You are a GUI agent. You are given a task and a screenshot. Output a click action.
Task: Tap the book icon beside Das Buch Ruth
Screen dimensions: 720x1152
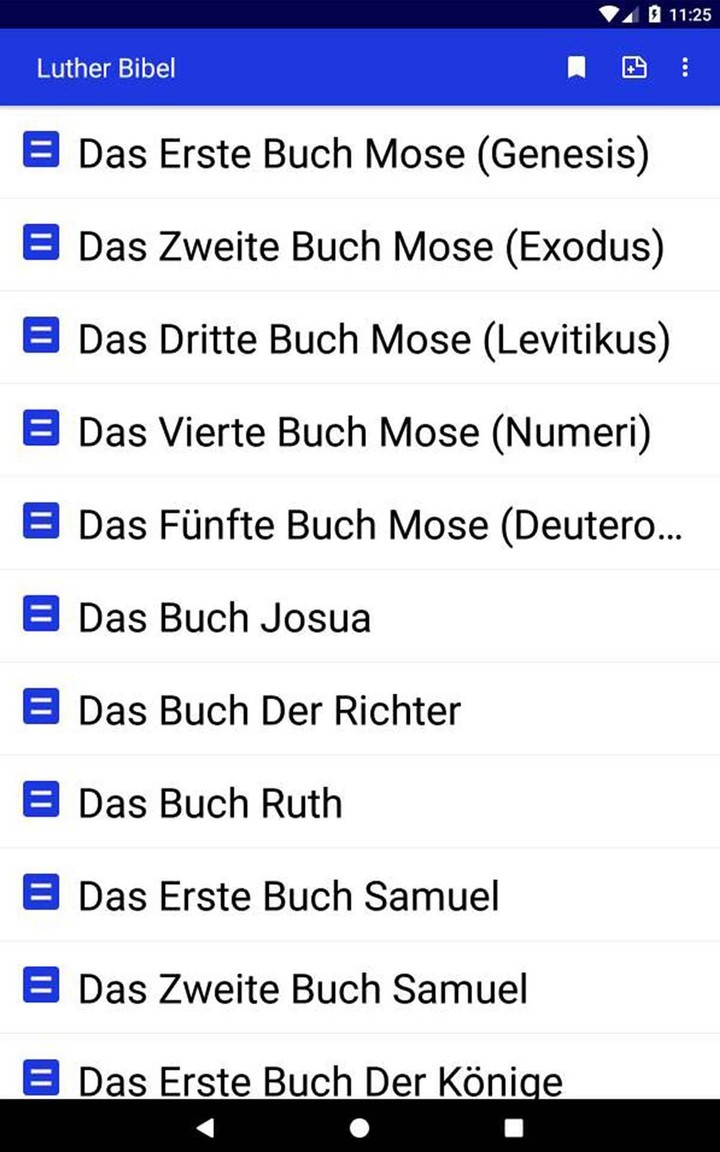pos(40,799)
